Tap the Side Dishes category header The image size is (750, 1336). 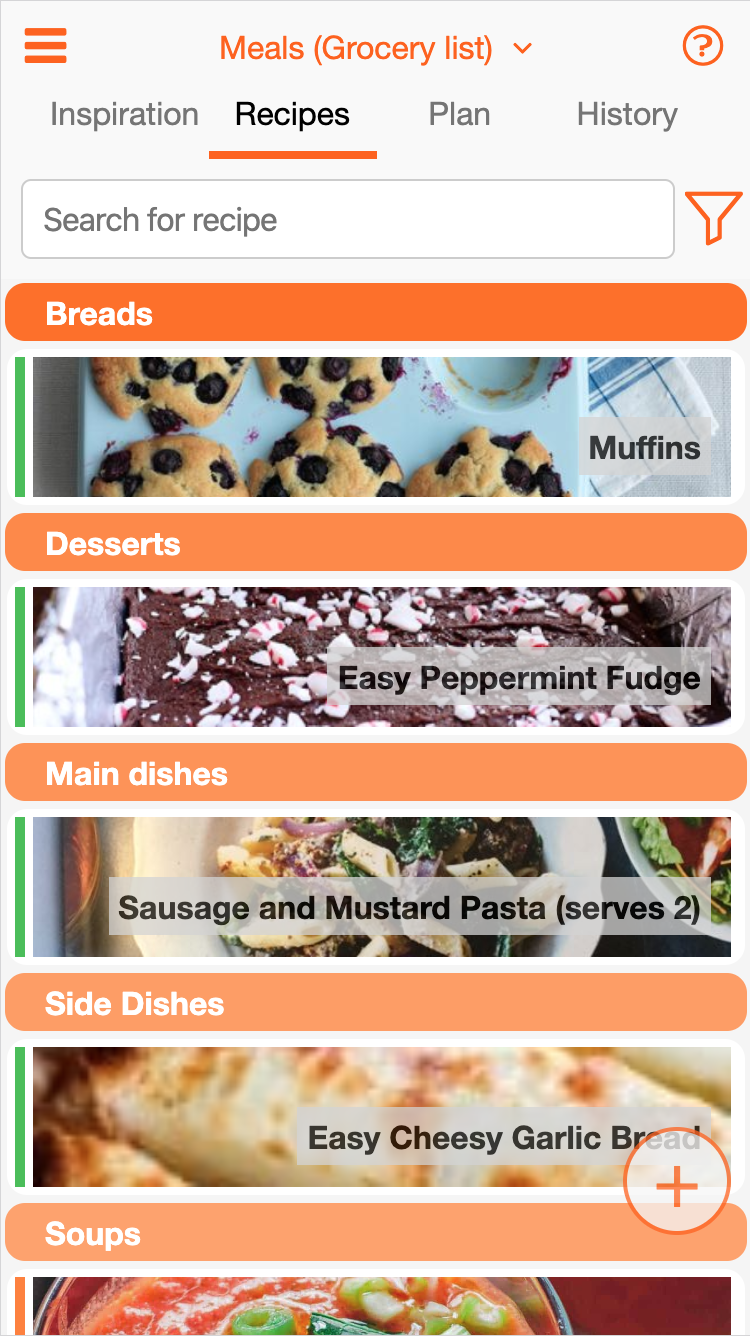(x=375, y=1003)
